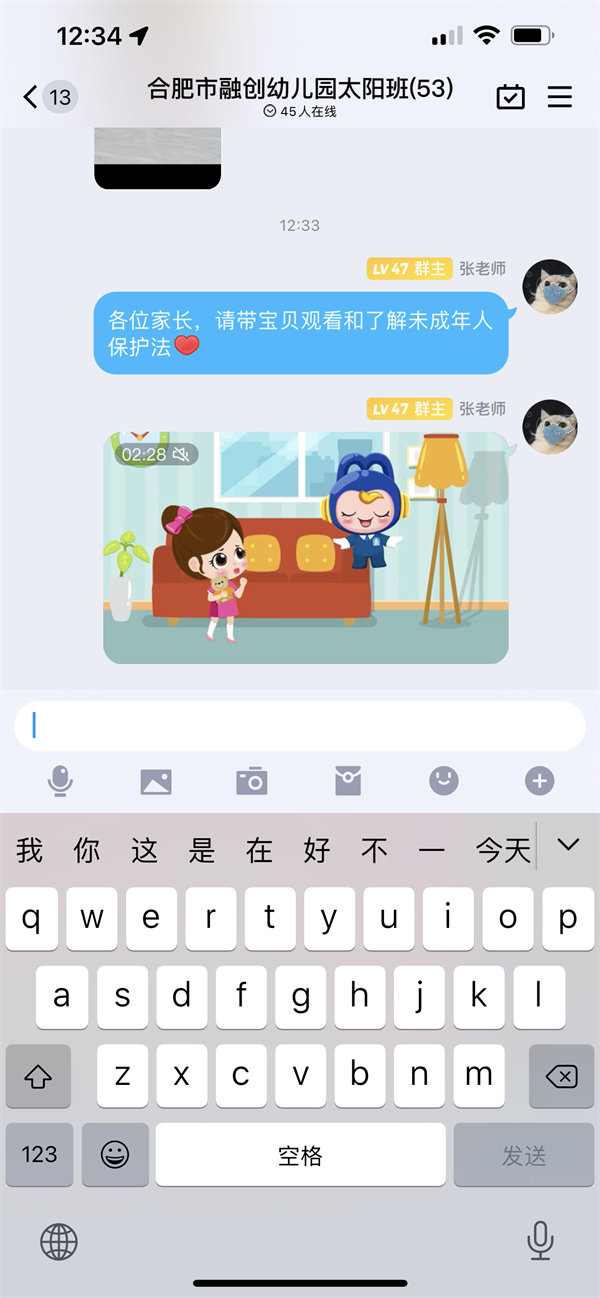The width and height of the screenshot is (600, 1298).
Task: Open the group menu with three lines
Action: tap(560, 97)
